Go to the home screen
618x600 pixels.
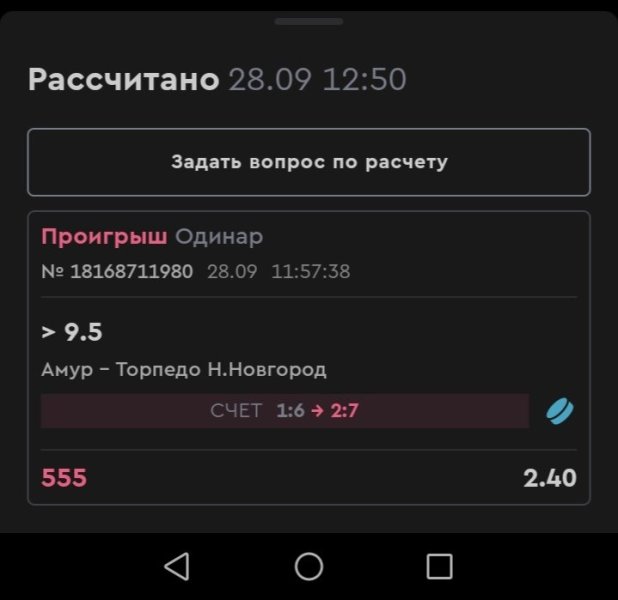[x=309, y=567]
